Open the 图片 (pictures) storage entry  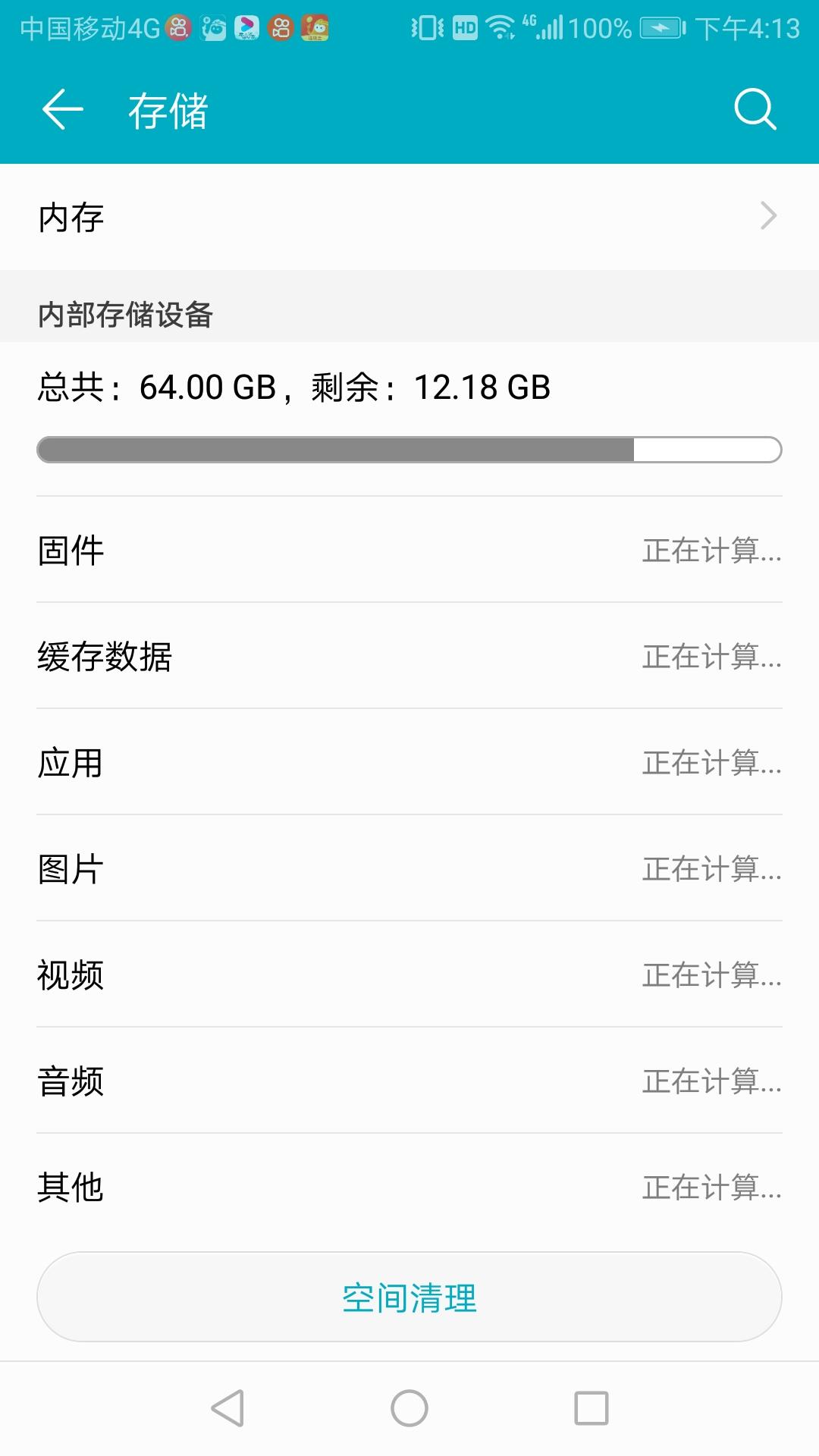[409, 868]
